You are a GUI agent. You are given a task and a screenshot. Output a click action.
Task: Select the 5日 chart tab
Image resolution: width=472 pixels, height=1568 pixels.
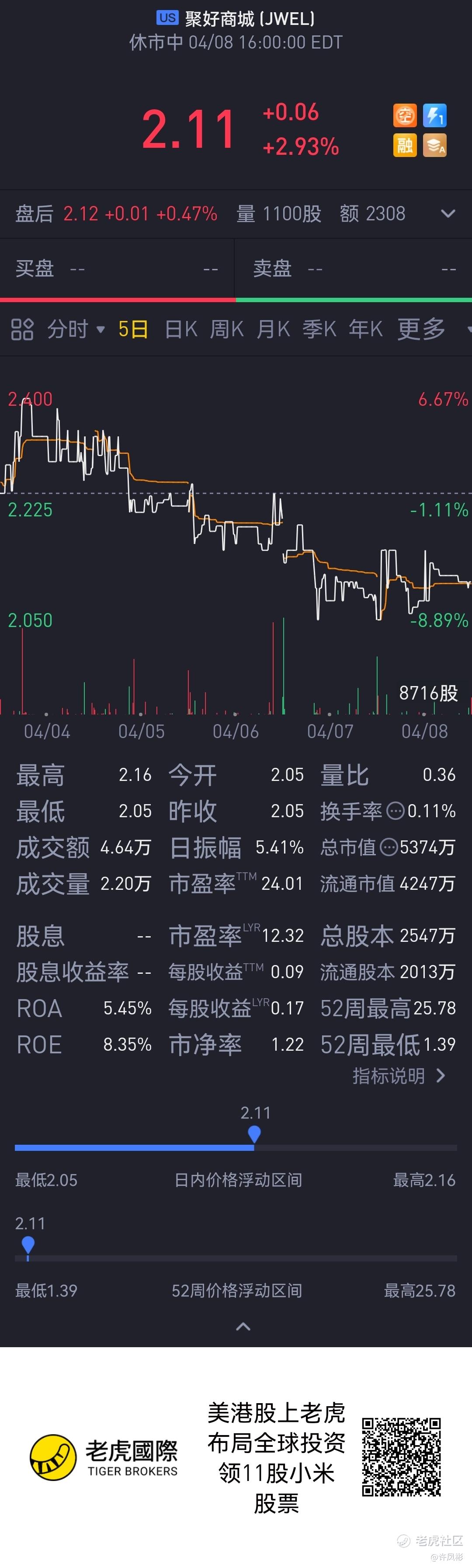click(x=133, y=329)
